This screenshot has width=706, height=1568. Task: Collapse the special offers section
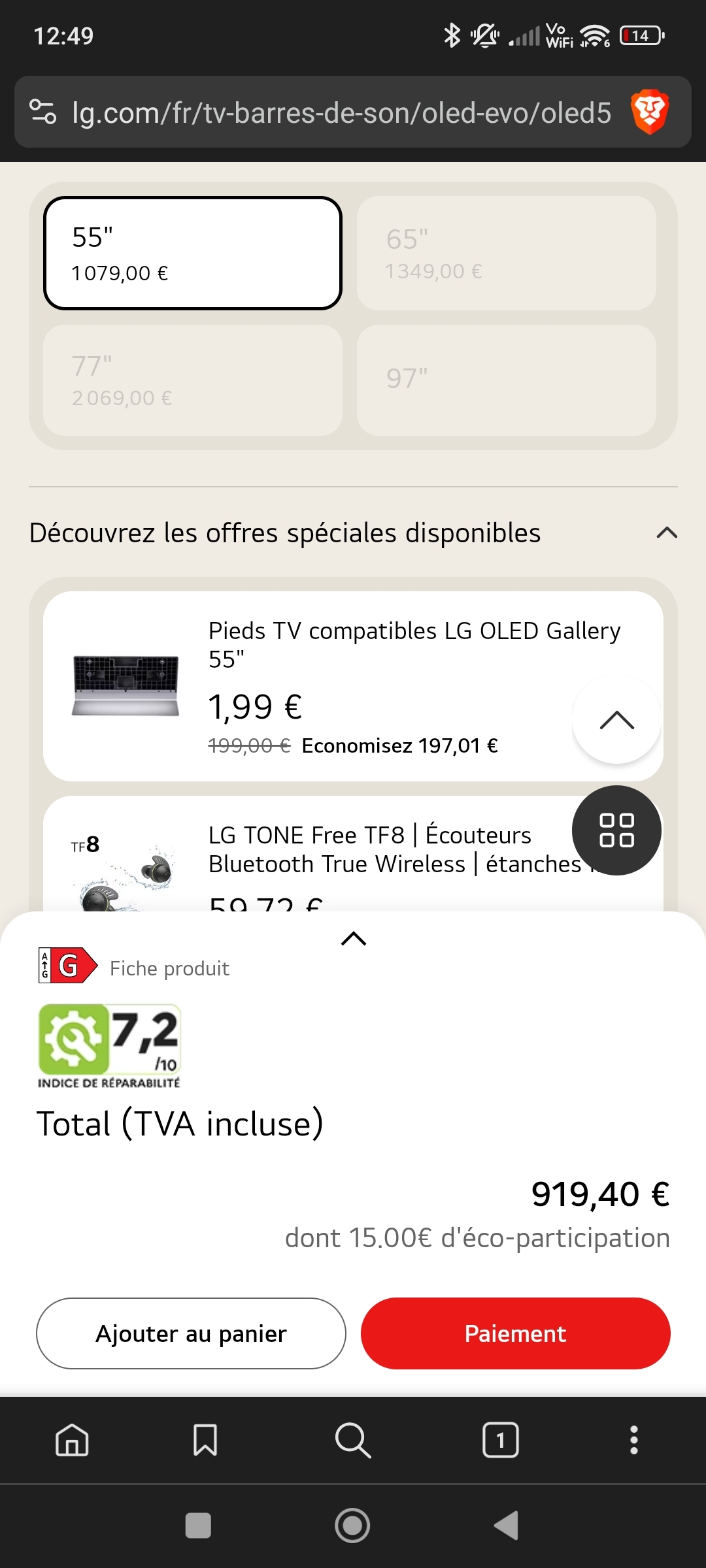tap(666, 533)
